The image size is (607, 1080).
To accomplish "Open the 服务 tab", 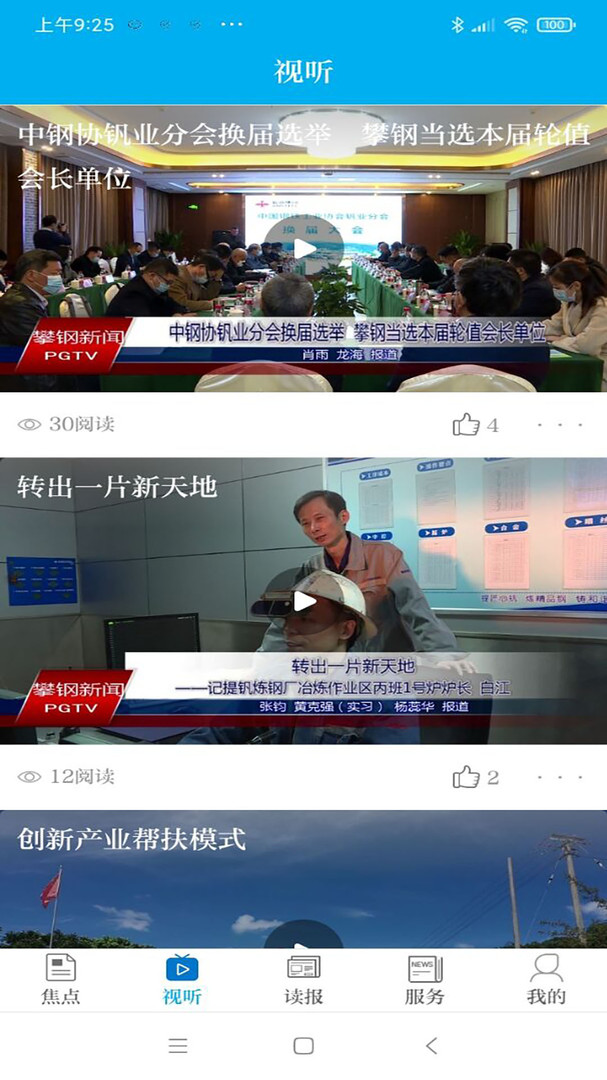I will [x=425, y=979].
